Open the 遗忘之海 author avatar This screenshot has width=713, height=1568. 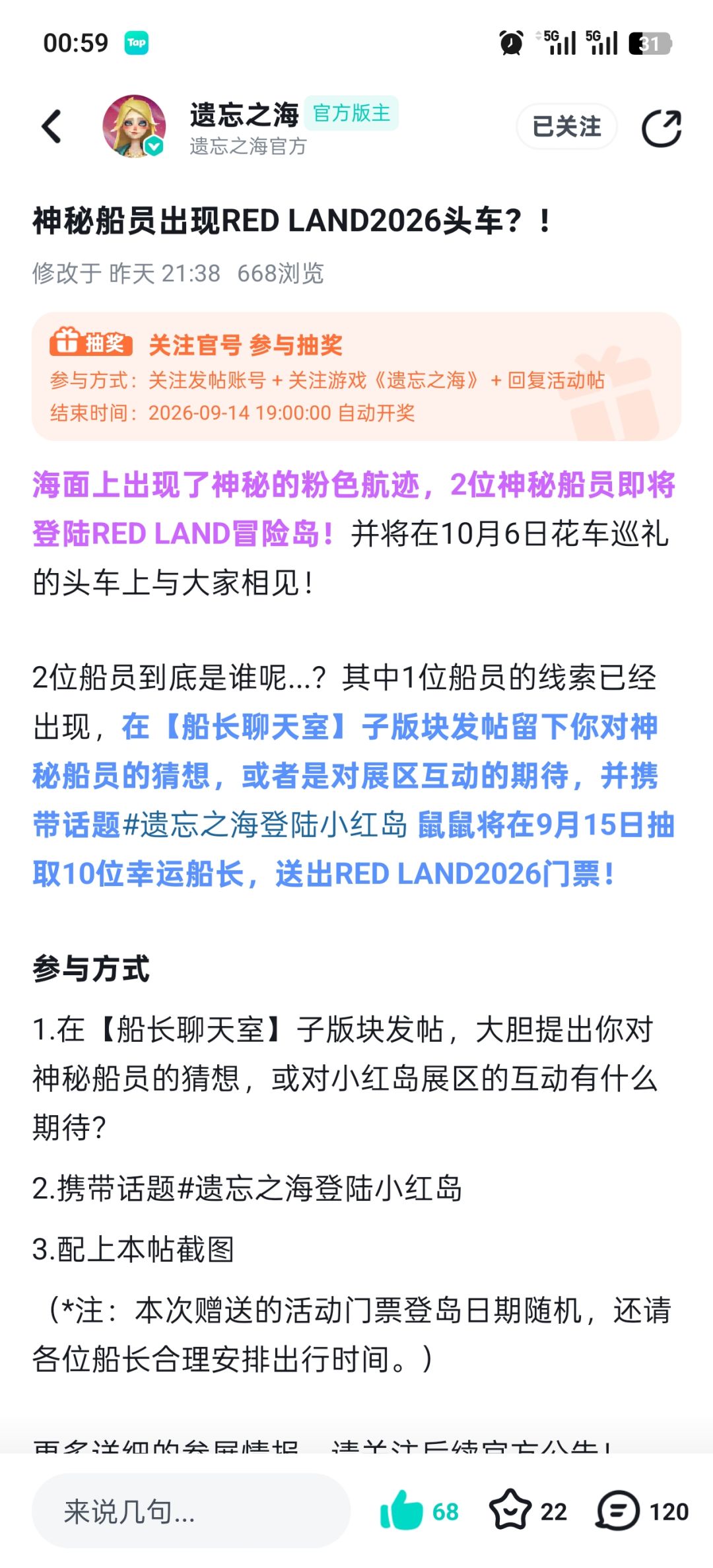[135, 126]
